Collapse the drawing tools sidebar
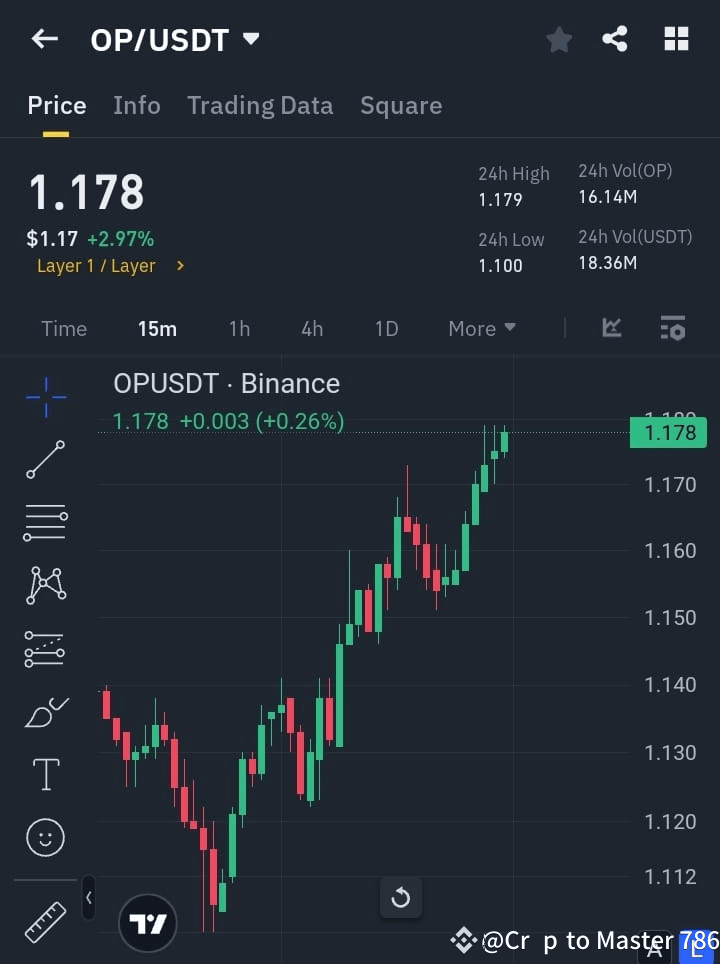This screenshot has height=964, width=720. tap(89, 898)
